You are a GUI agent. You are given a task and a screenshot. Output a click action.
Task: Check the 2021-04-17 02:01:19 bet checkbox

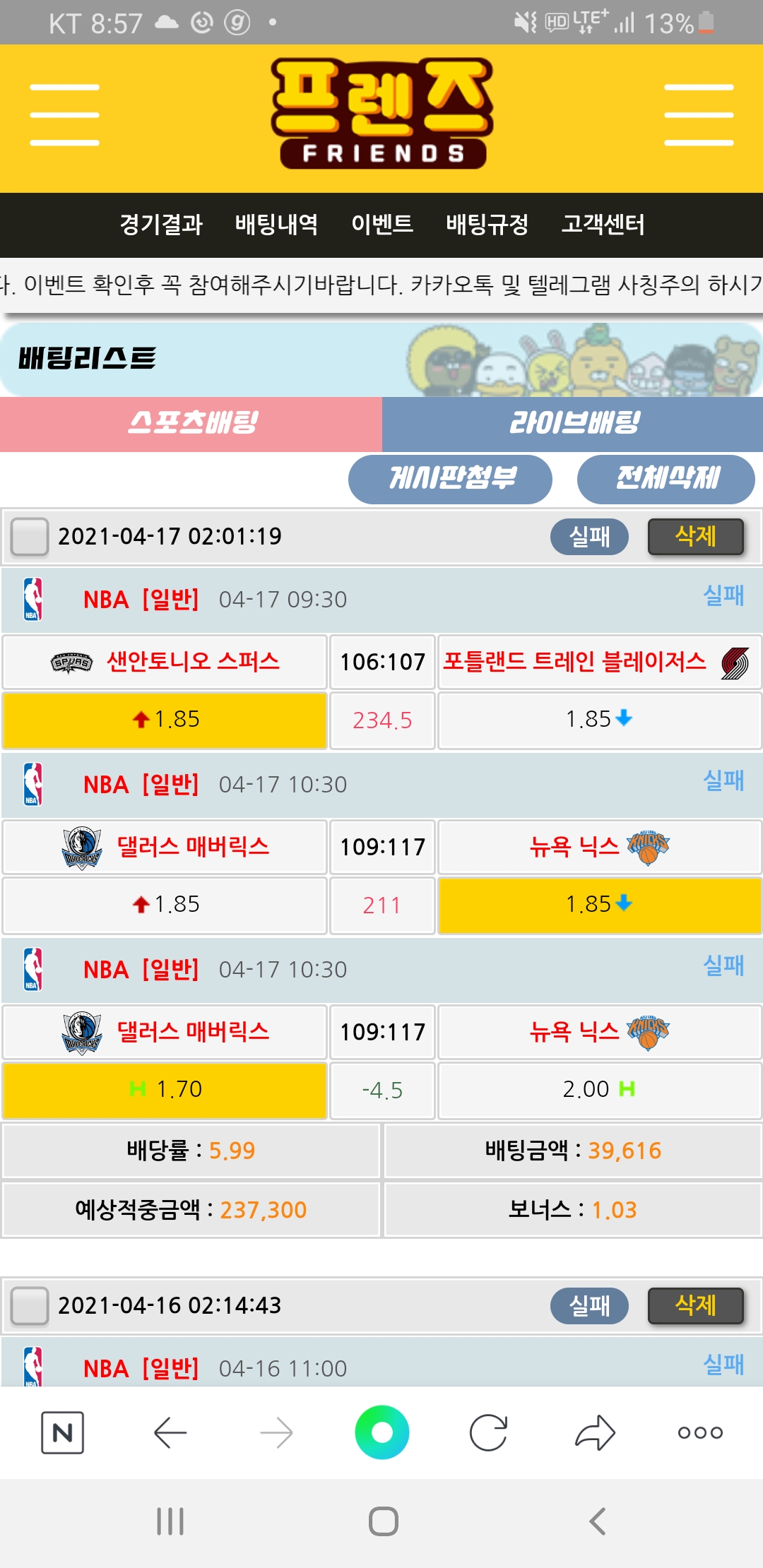coord(30,537)
